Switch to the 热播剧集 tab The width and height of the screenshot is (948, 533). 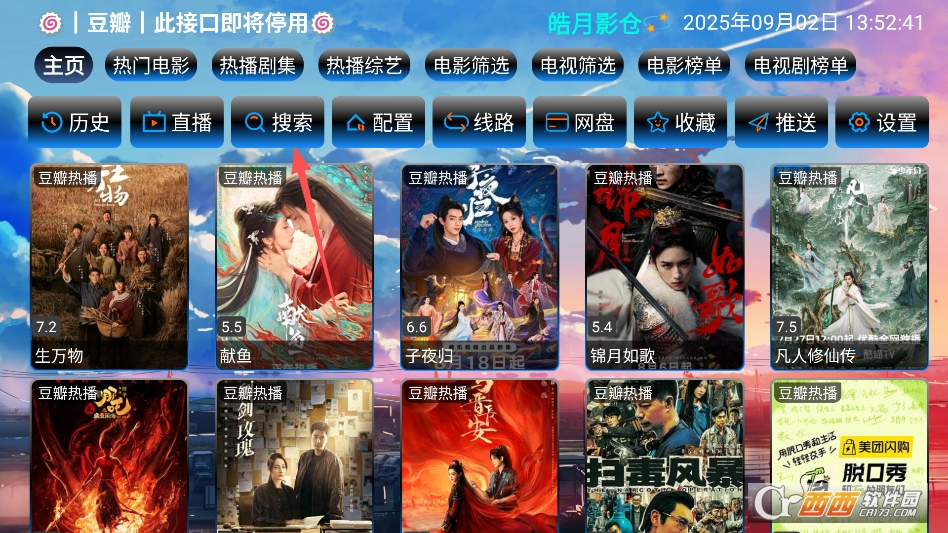(x=258, y=66)
